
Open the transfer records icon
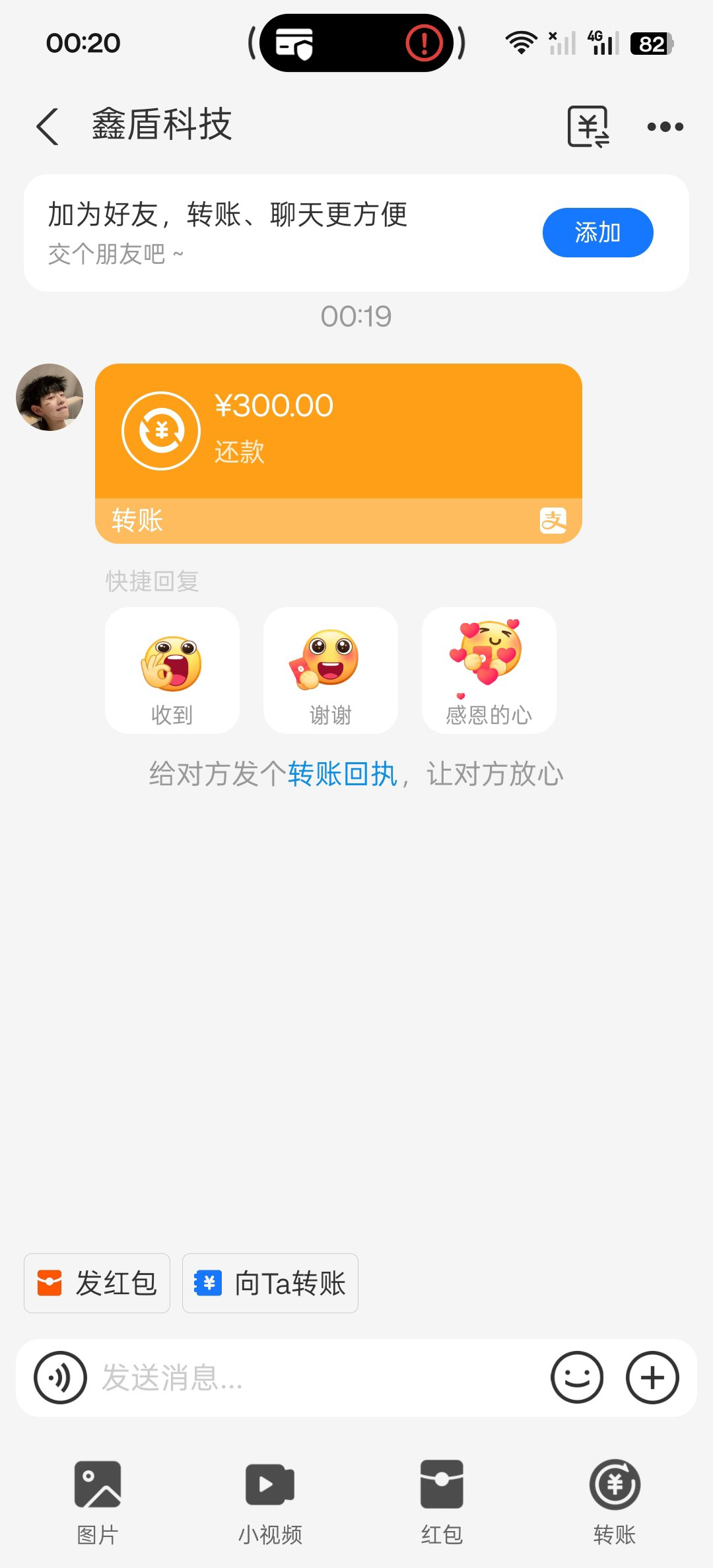(588, 126)
